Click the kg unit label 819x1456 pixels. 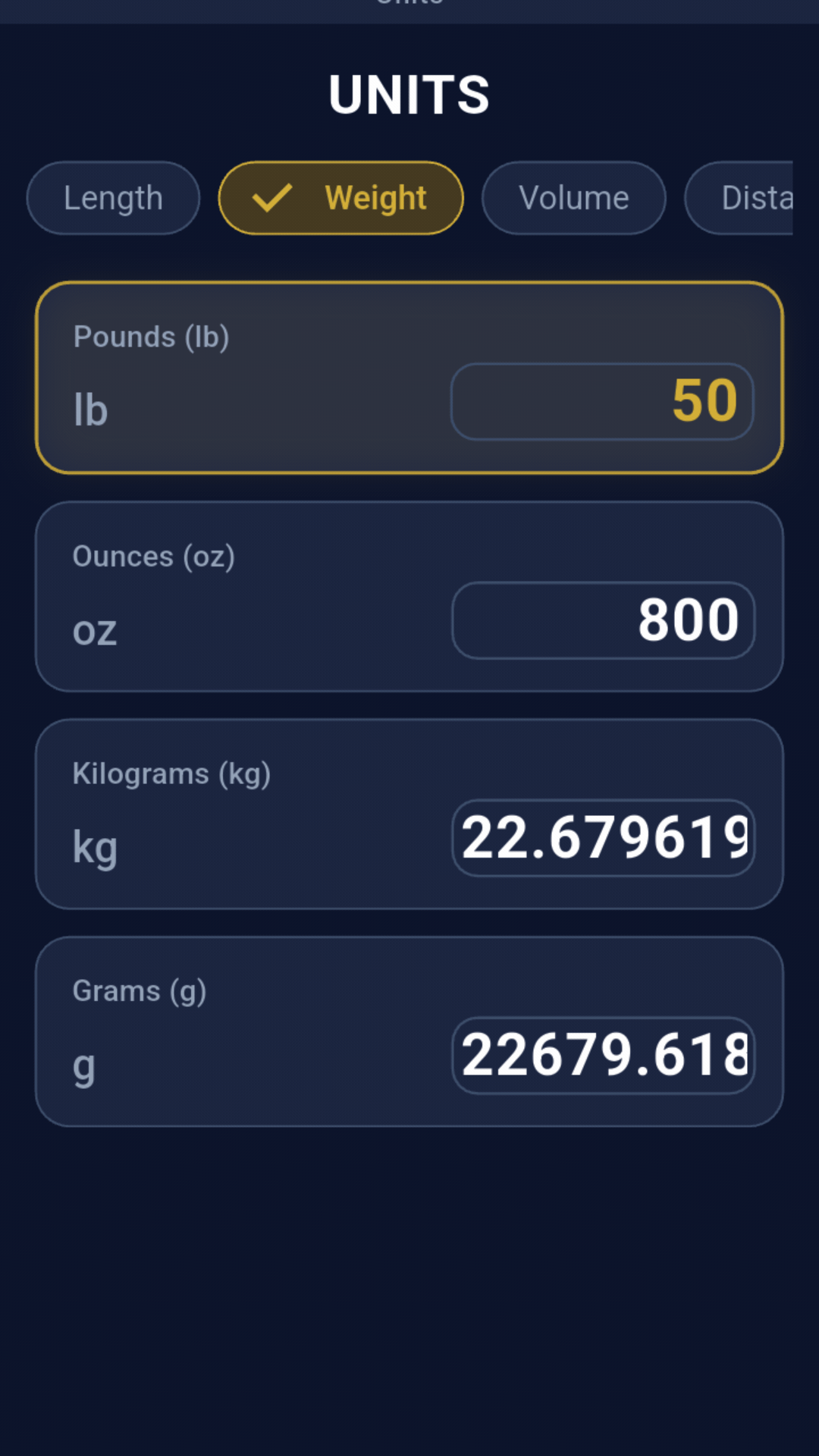point(93,846)
